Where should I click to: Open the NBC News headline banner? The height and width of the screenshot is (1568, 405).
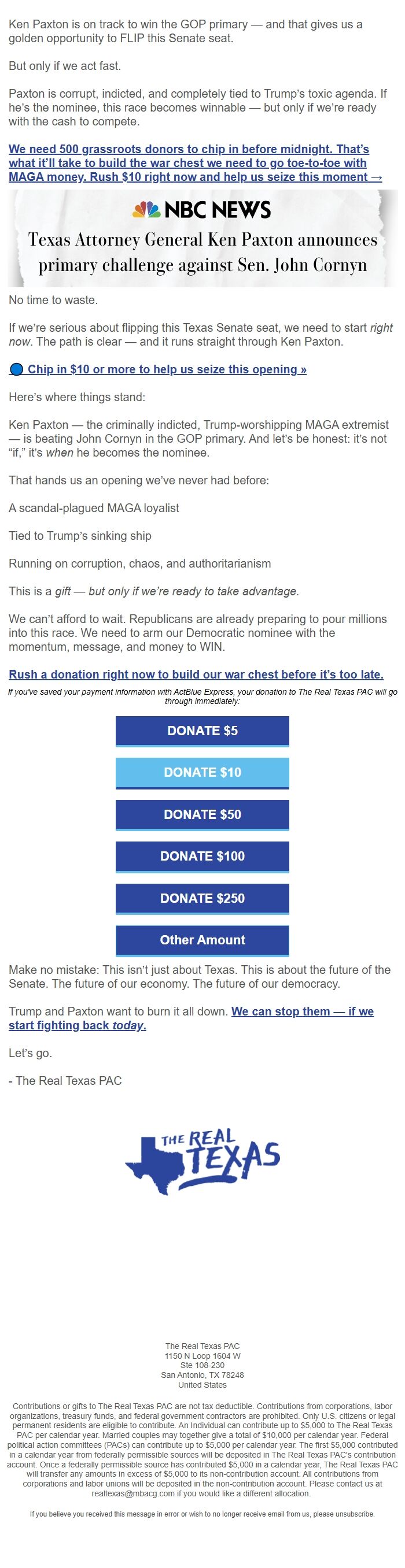click(x=202, y=239)
